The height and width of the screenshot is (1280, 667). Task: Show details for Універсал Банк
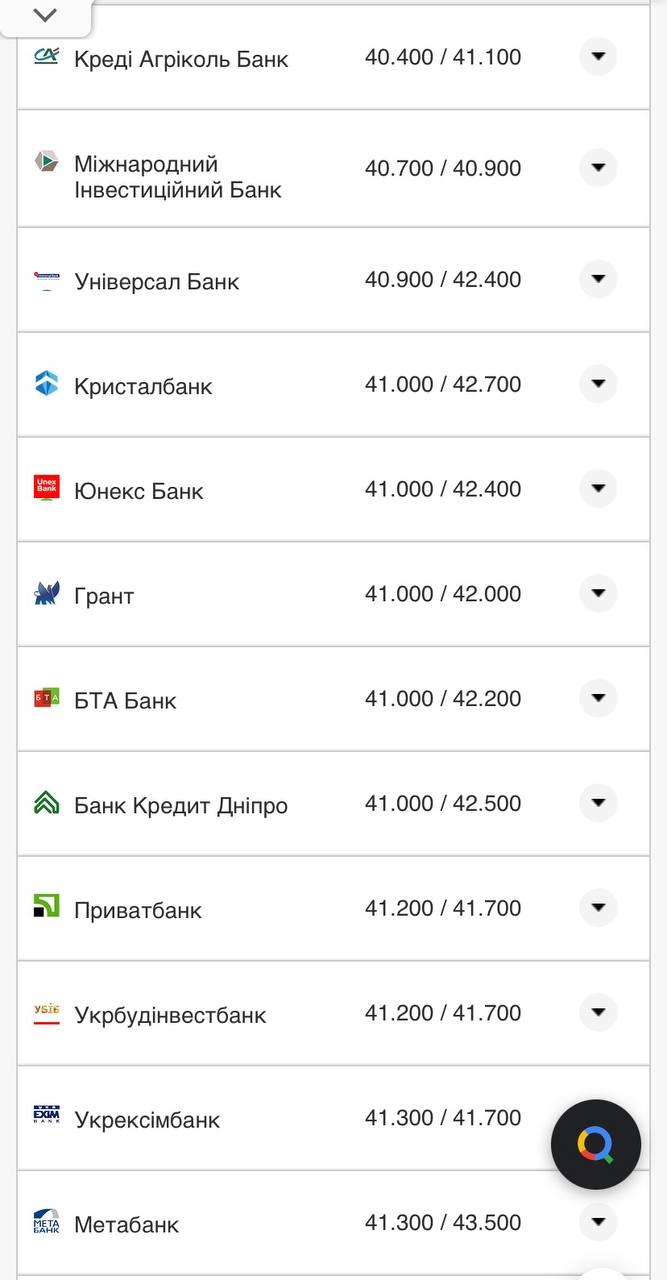click(x=598, y=279)
